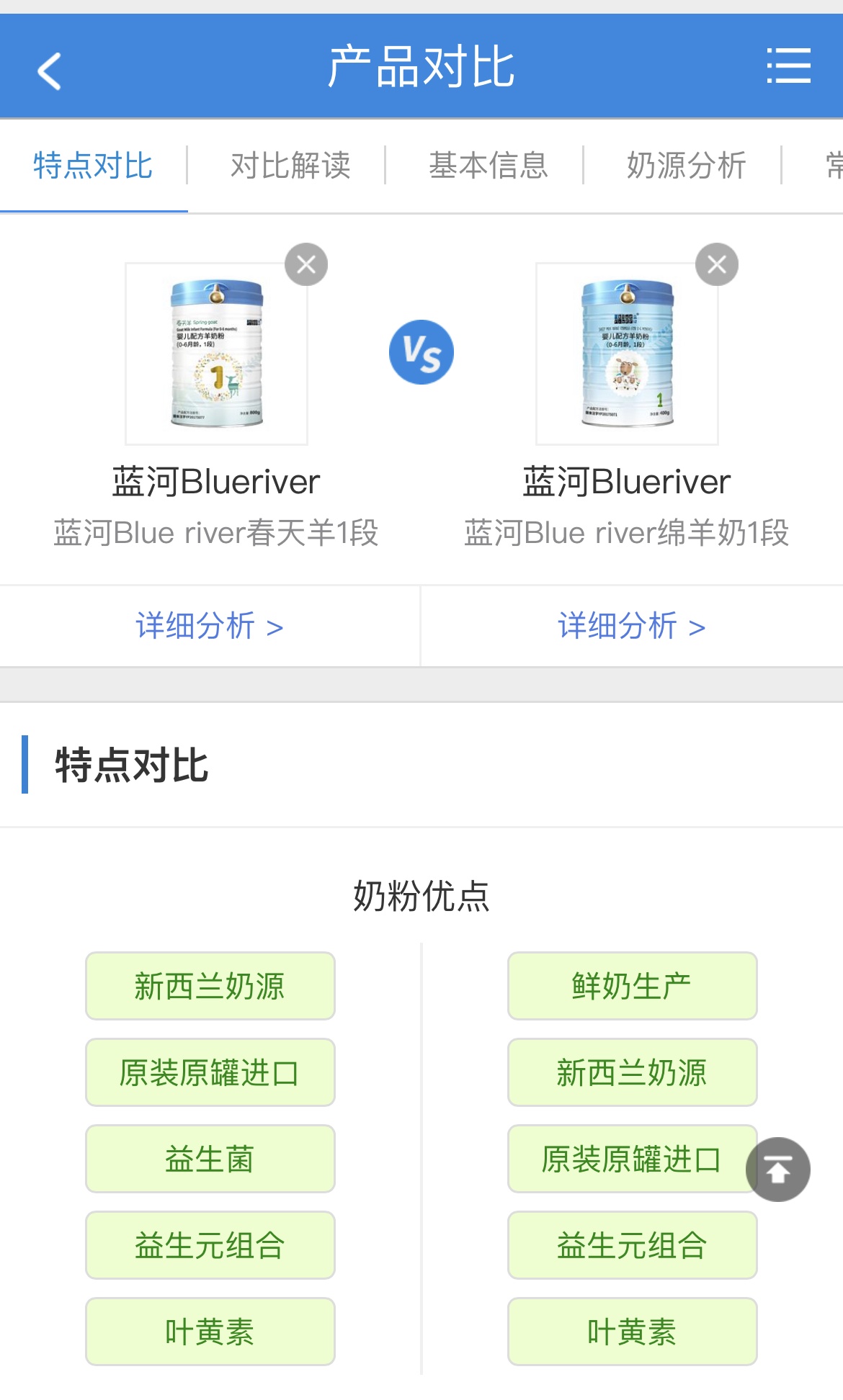Open 详细分析 for 绵羊奶1段
843x1400 pixels.
(x=632, y=626)
